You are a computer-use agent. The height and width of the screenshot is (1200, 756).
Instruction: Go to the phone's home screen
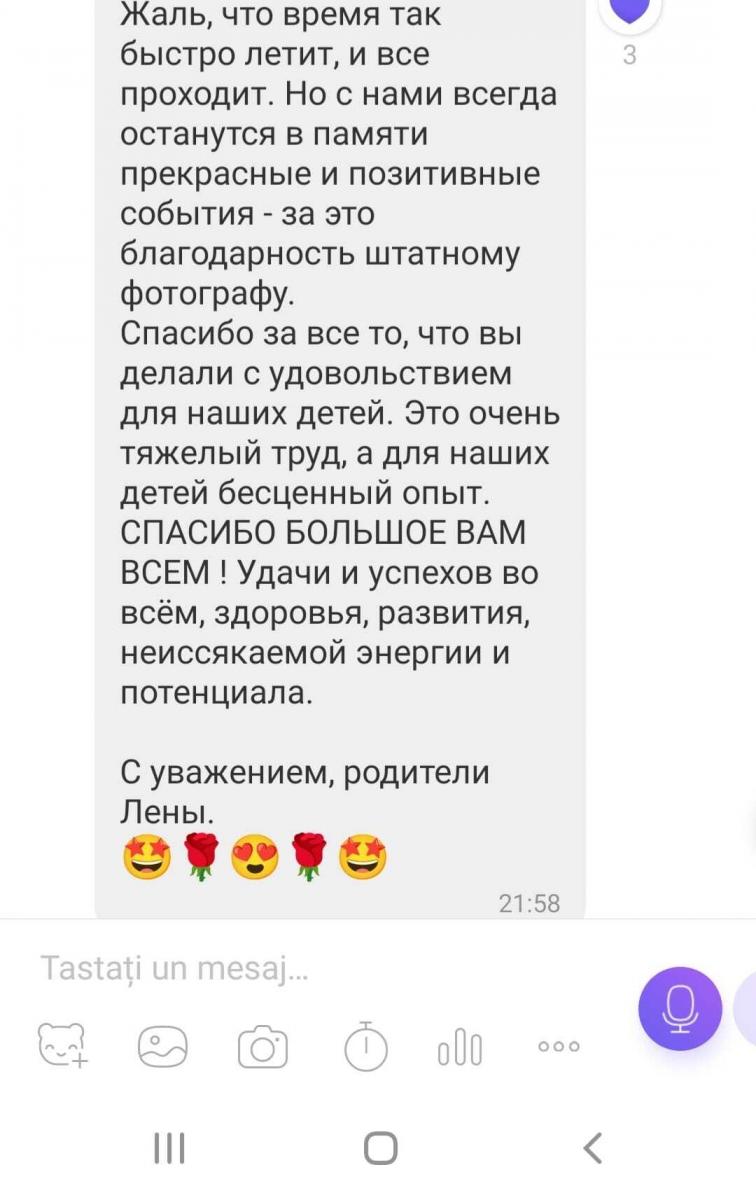click(x=380, y=1148)
